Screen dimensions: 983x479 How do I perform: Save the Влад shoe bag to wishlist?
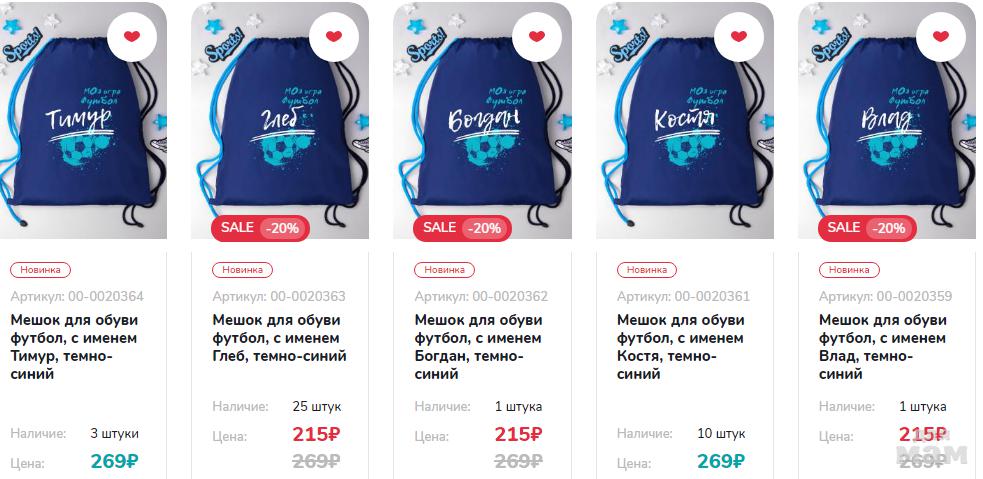click(941, 37)
